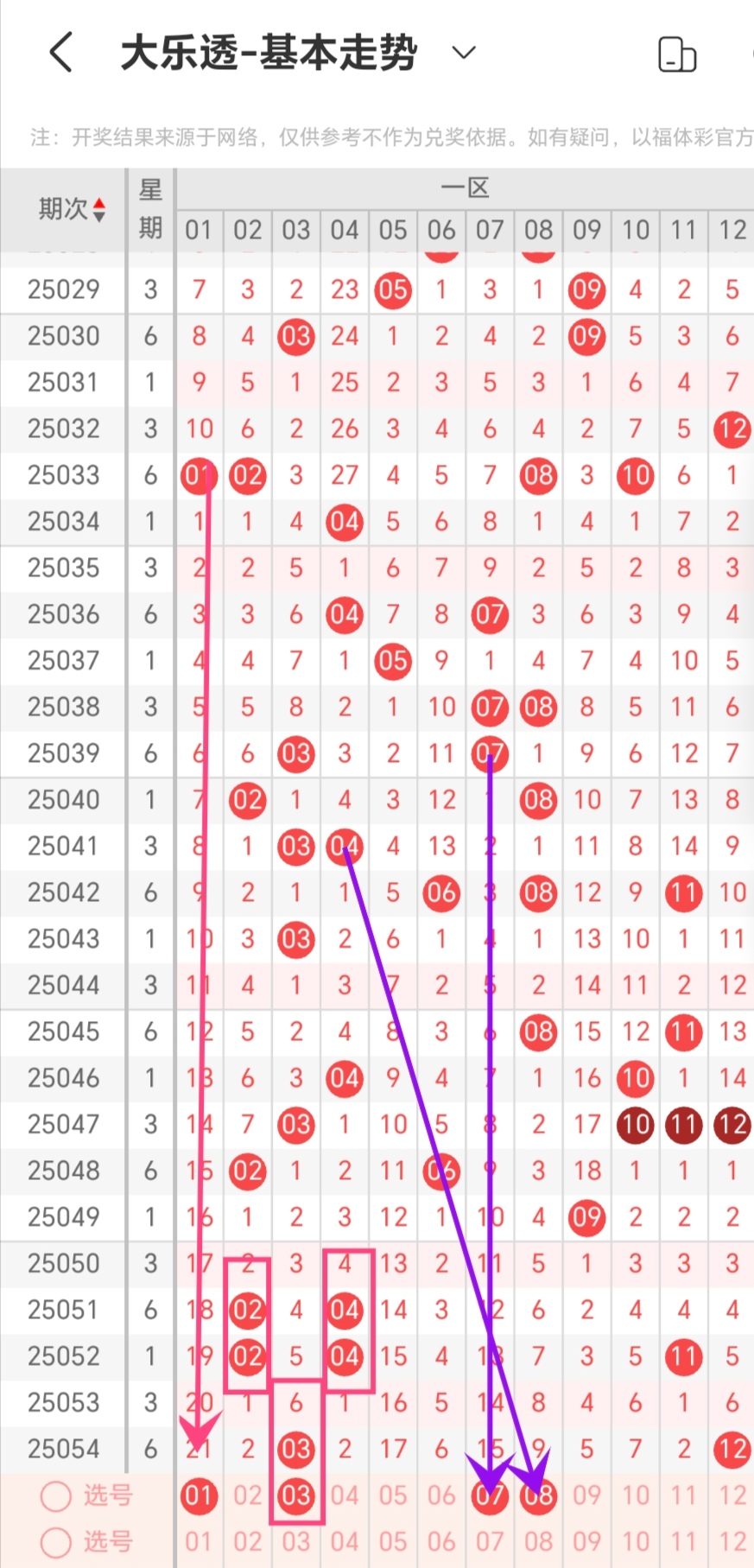
Task: Deselect red ball 03 in the first 选号 row
Action: click(x=295, y=1495)
